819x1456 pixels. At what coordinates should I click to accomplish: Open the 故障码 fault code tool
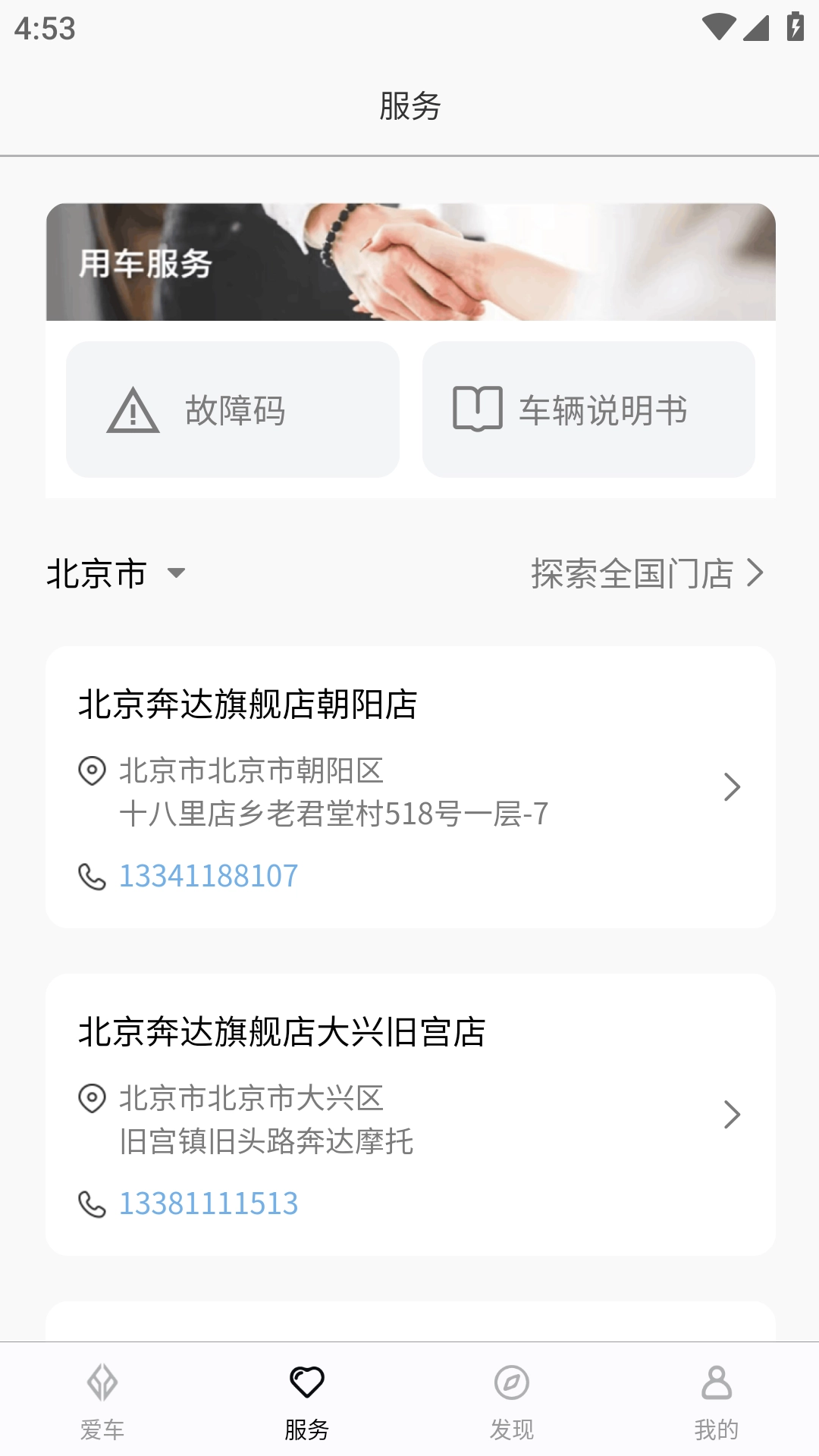coord(234,409)
